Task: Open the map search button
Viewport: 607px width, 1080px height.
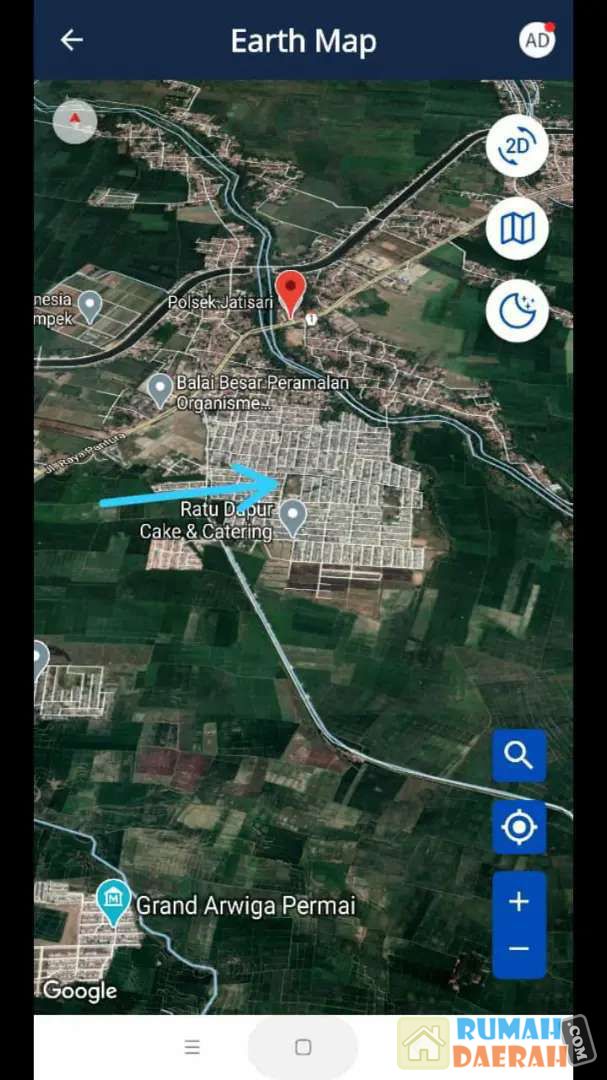Action: pos(519,755)
